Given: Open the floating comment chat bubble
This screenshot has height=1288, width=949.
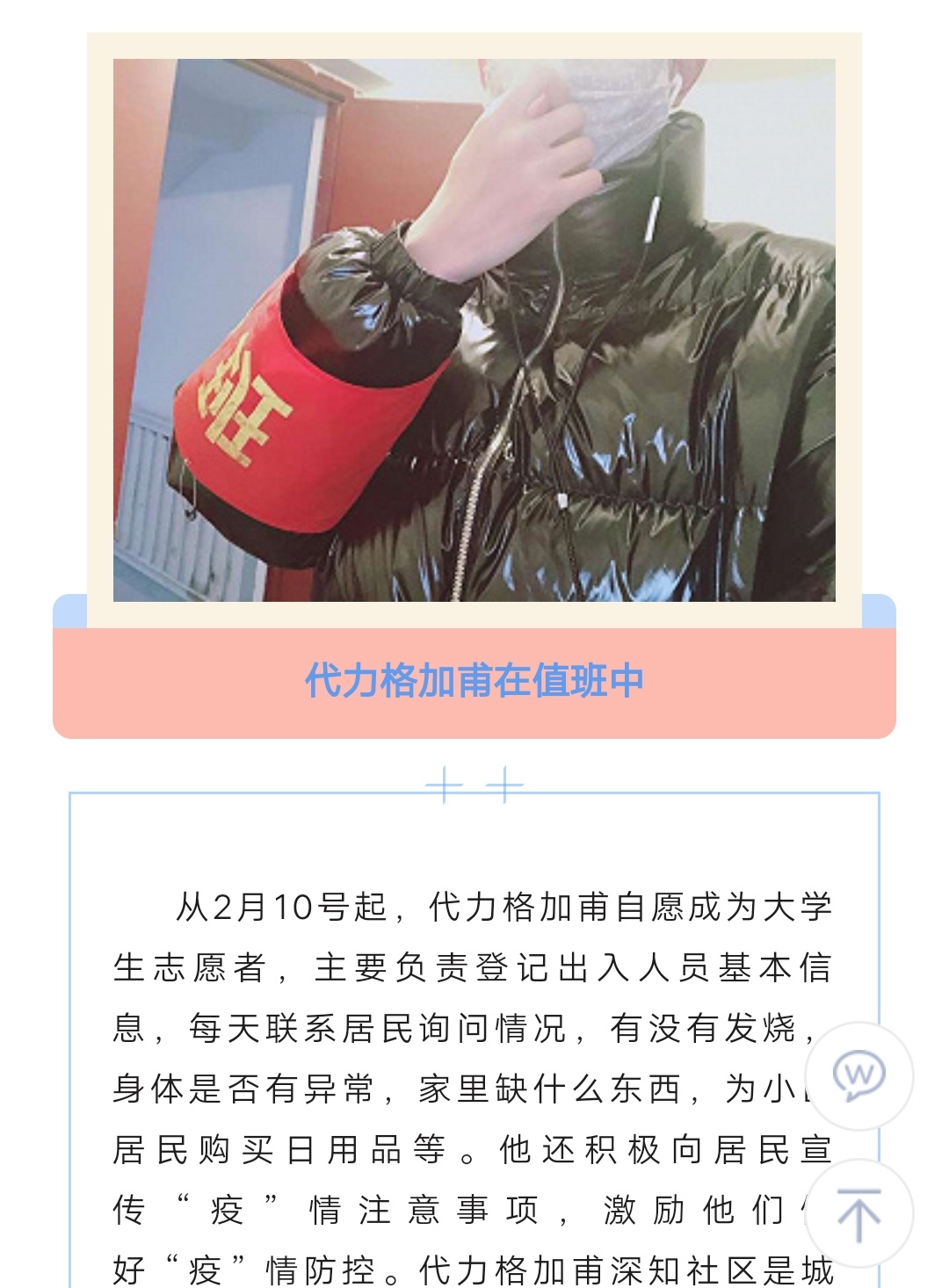Looking at the screenshot, I should (858, 1075).
